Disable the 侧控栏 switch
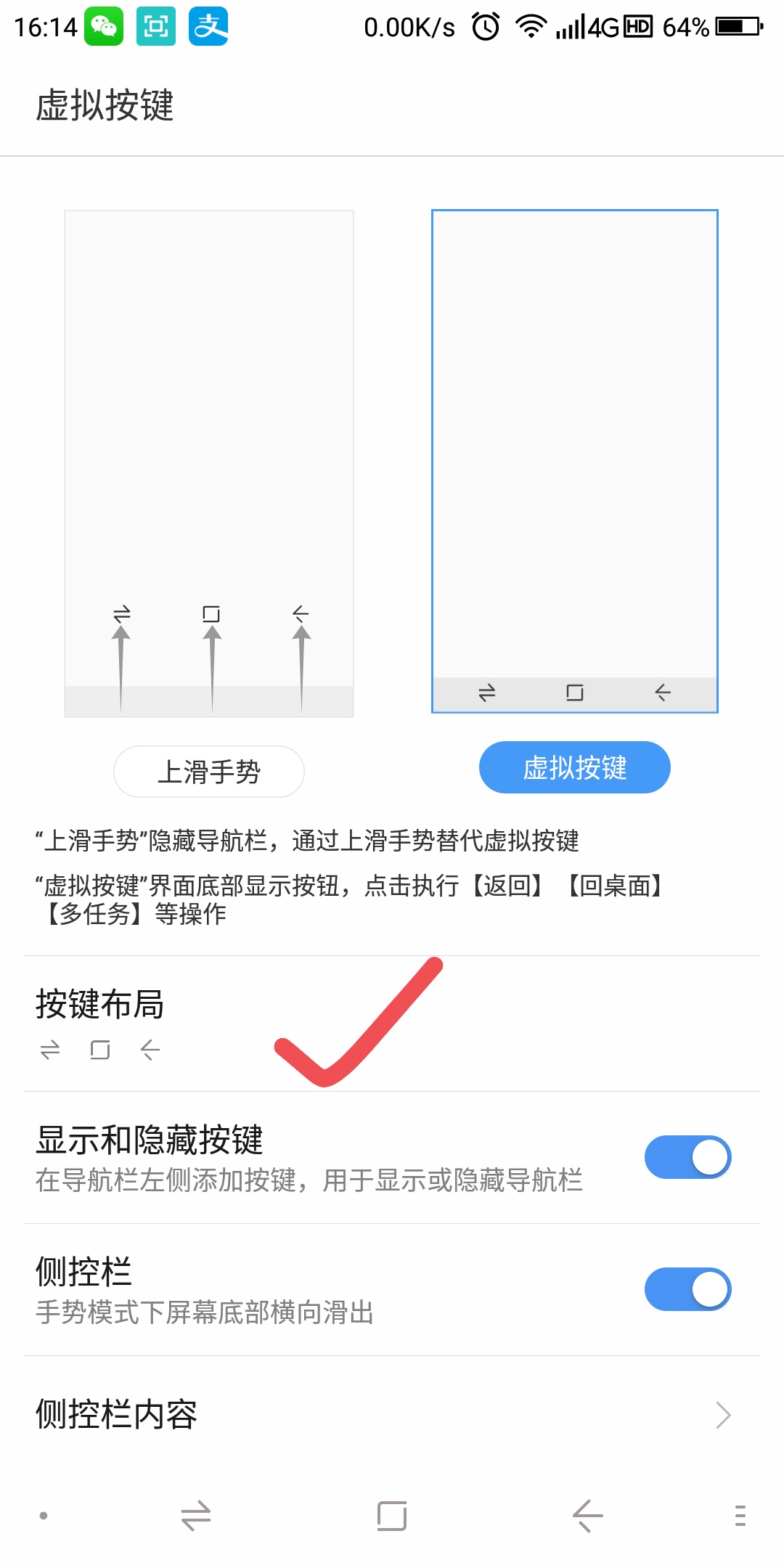This screenshot has width=784, height=1568. click(687, 1289)
